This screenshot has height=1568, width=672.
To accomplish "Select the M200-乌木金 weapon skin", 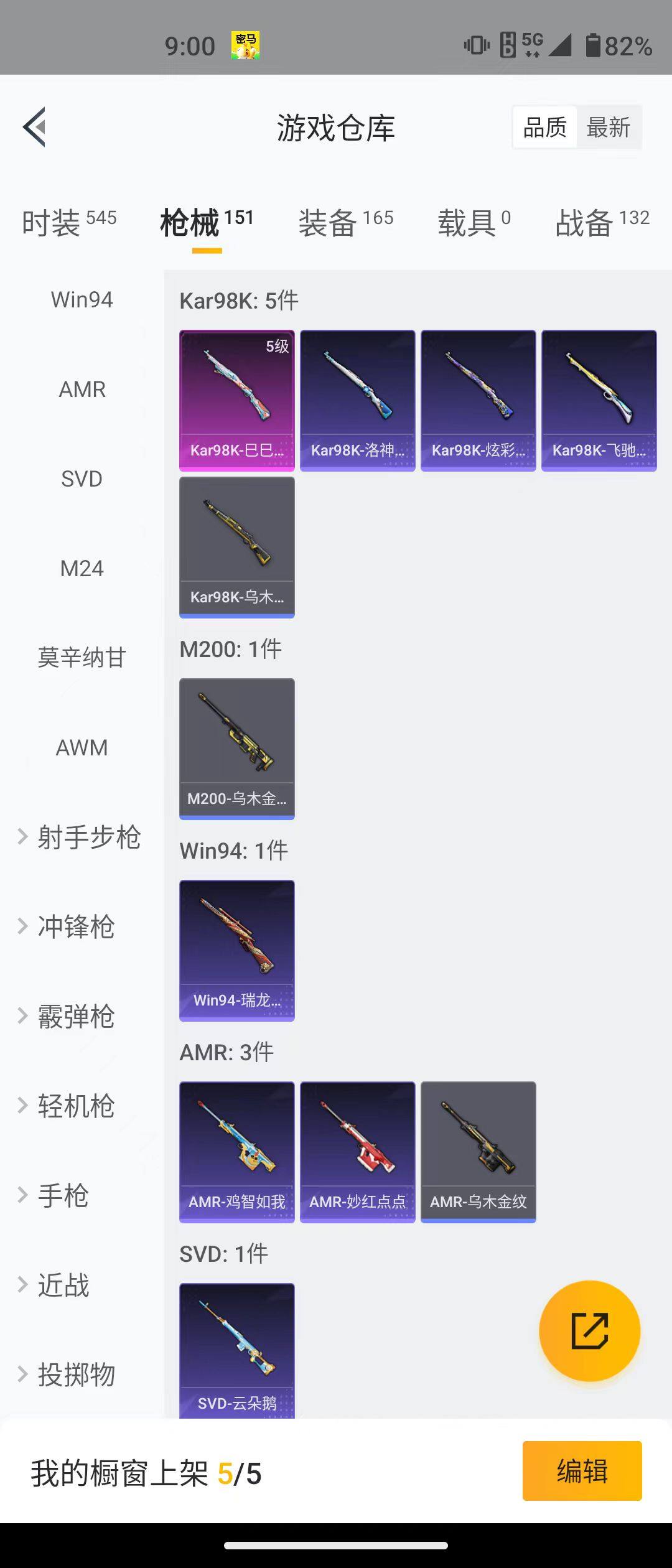I will point(236,750).
